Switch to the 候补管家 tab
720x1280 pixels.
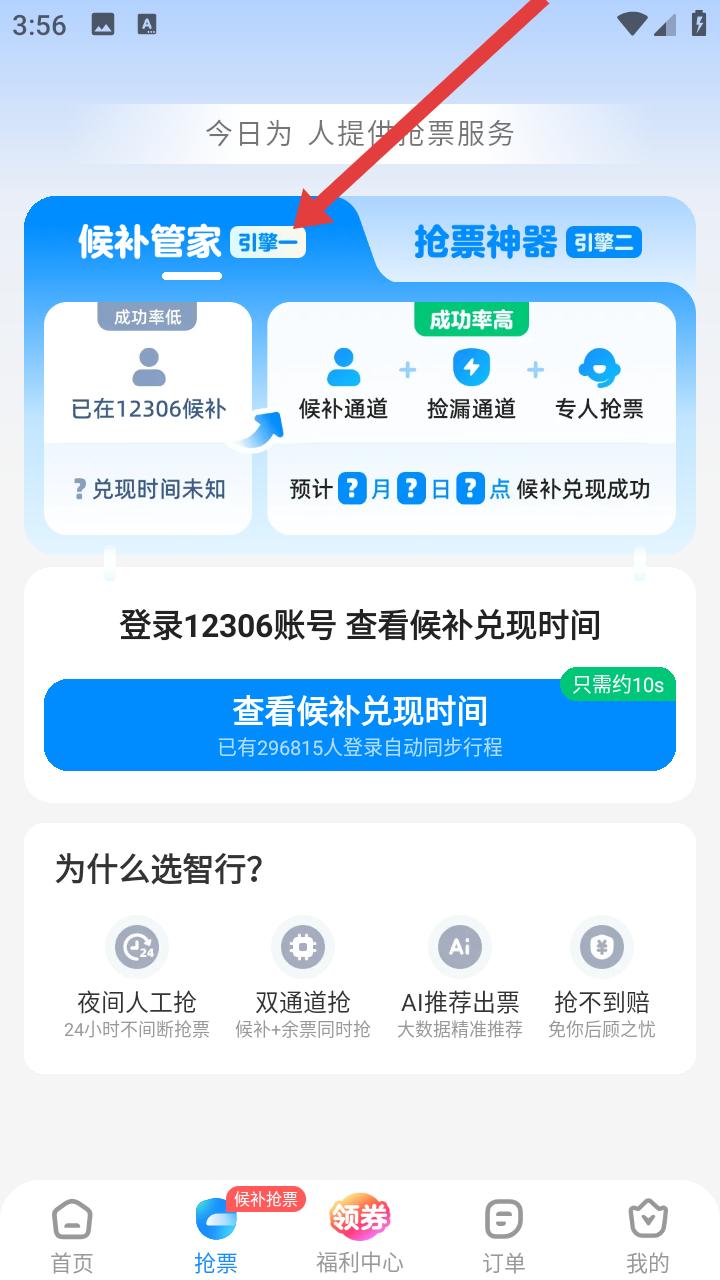[x=192, y=242]
